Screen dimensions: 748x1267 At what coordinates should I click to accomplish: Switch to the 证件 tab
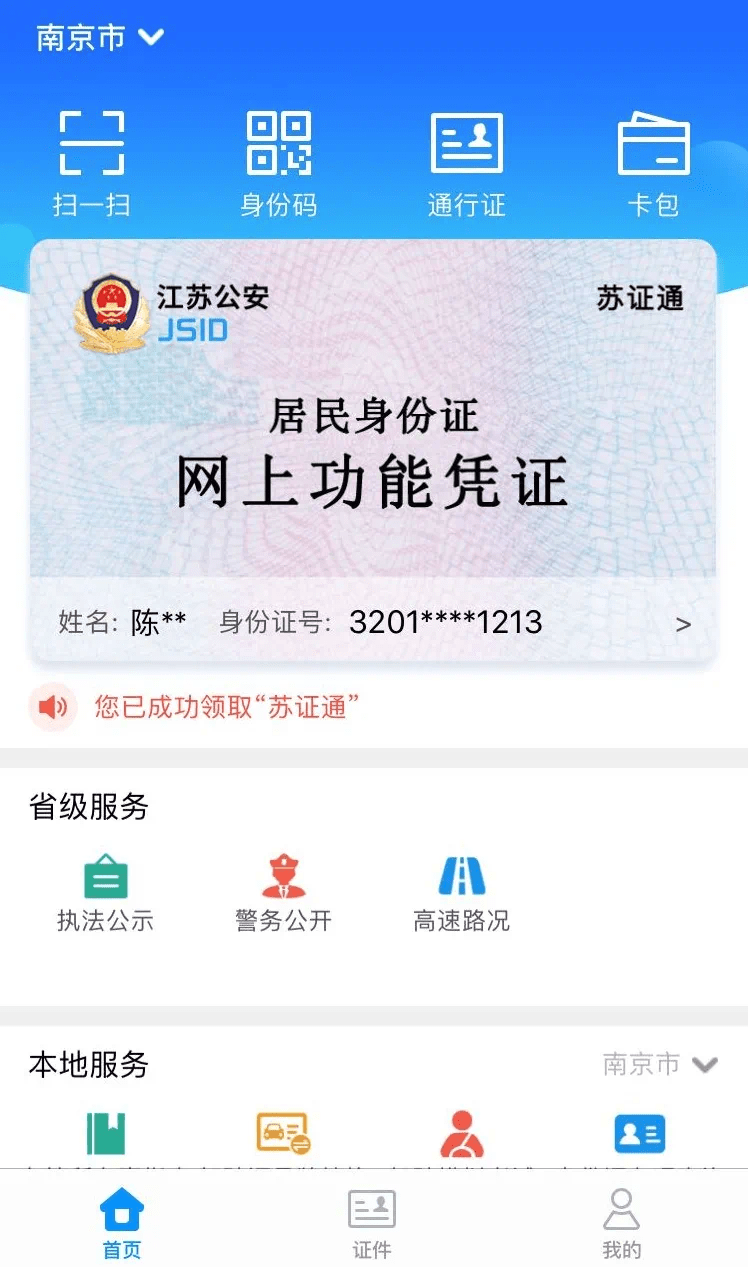pos(372,1223)
